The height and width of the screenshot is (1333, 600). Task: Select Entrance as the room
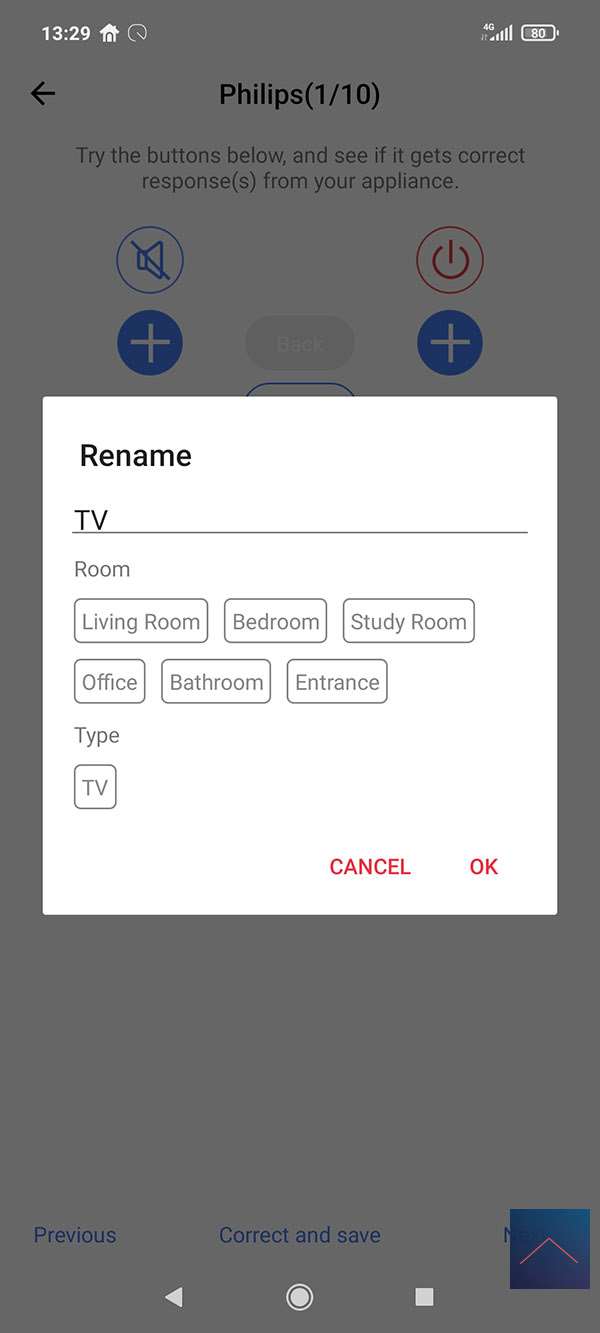pos(337,682)
